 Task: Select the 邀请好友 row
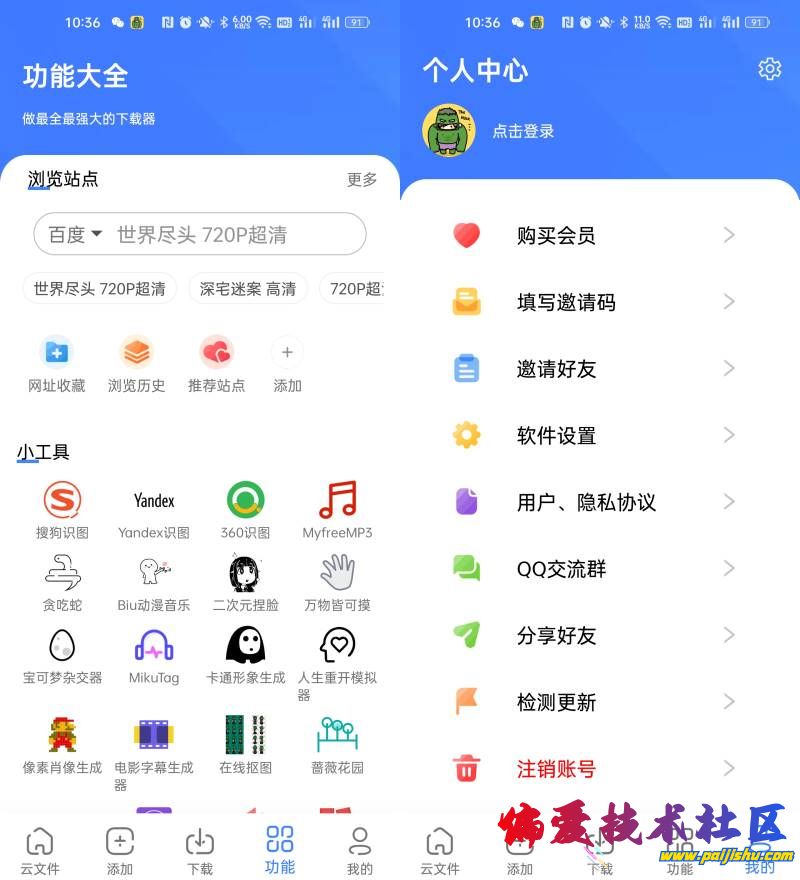pos(598,369)
